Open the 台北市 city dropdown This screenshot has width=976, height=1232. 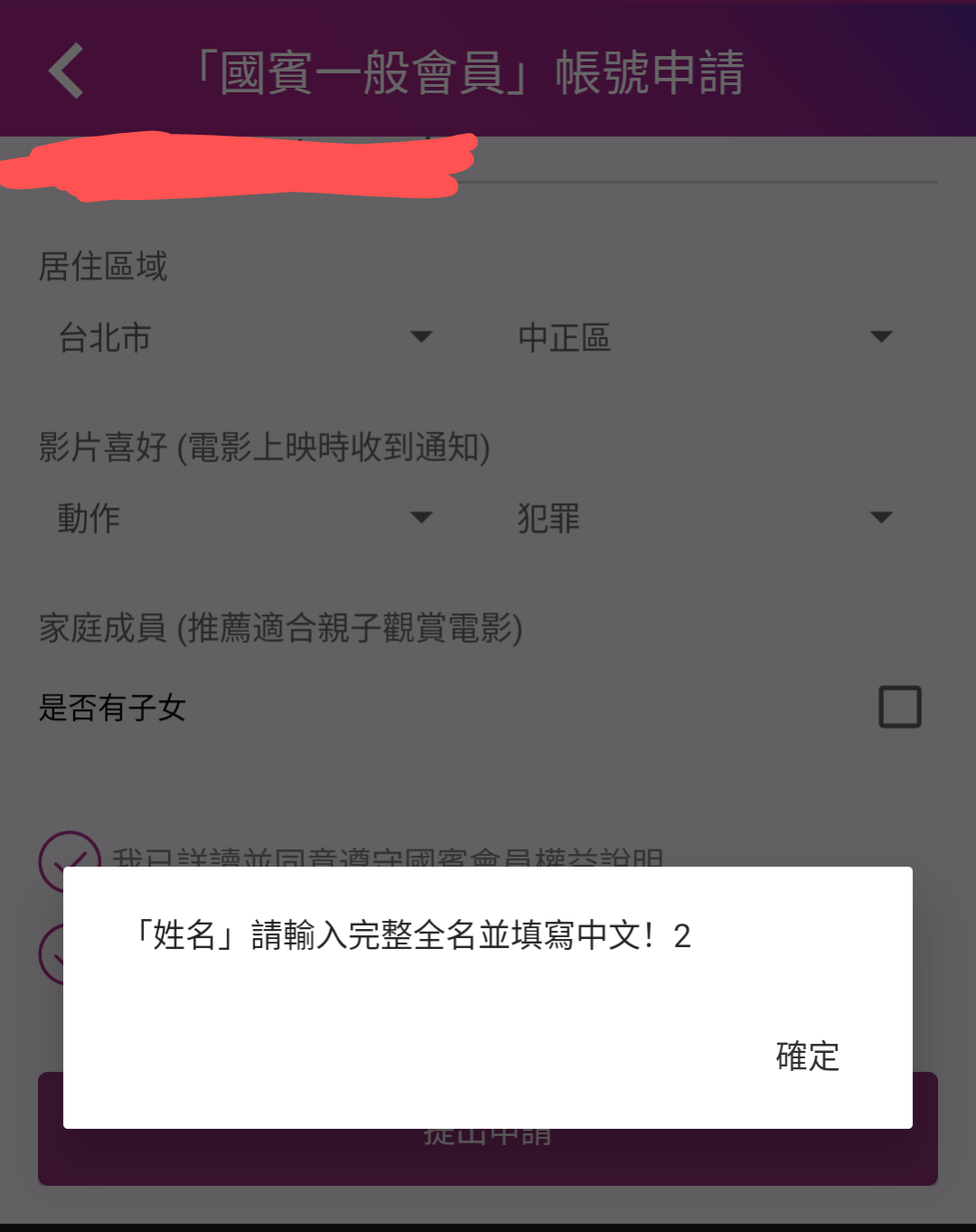click(x=244, y=337)
